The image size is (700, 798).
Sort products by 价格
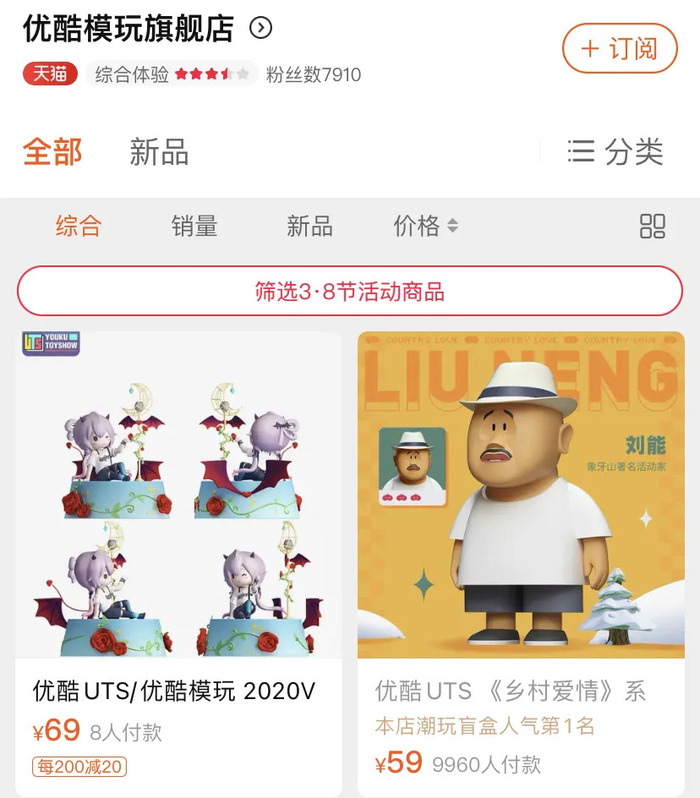(x=425, y=226)
